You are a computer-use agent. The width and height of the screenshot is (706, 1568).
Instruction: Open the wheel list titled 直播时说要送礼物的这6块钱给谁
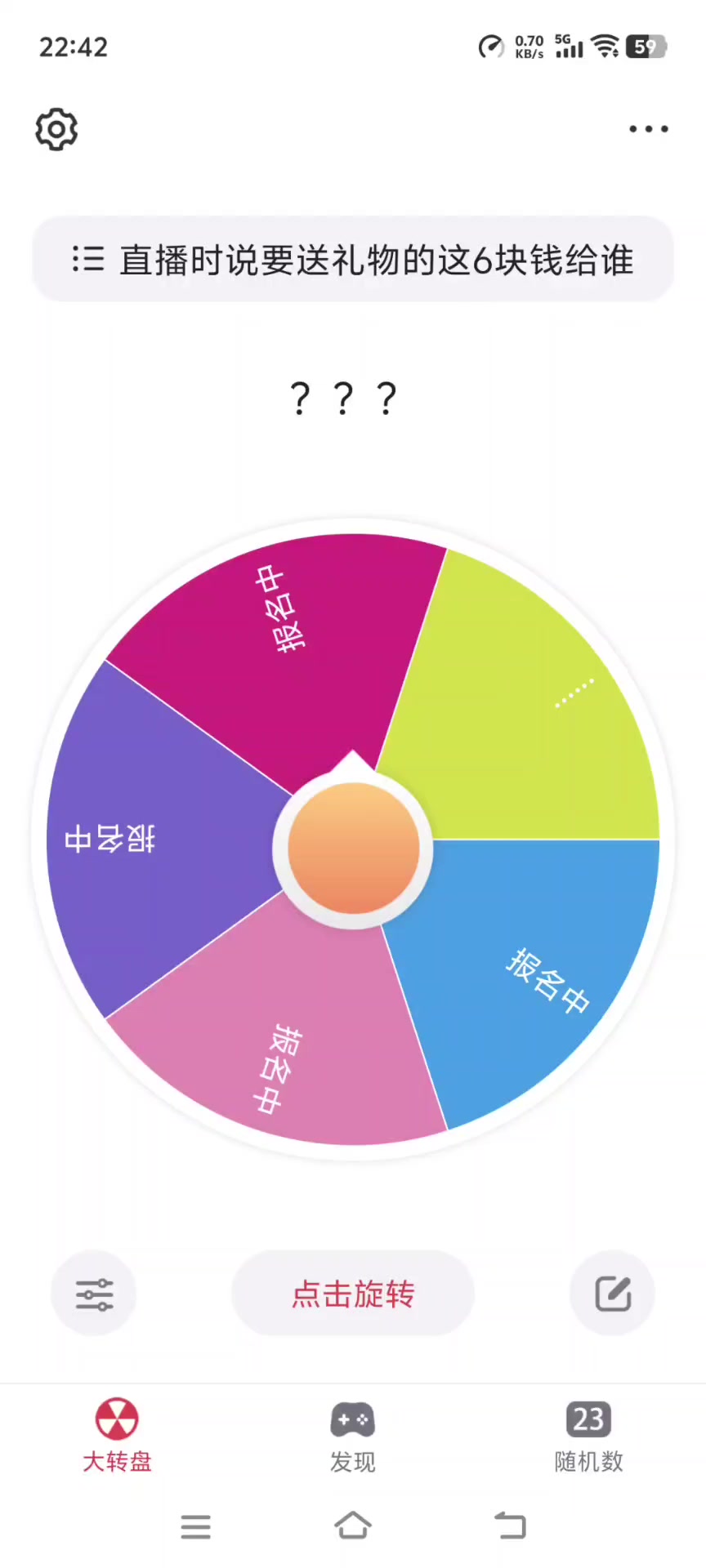[x=353, y=260]
